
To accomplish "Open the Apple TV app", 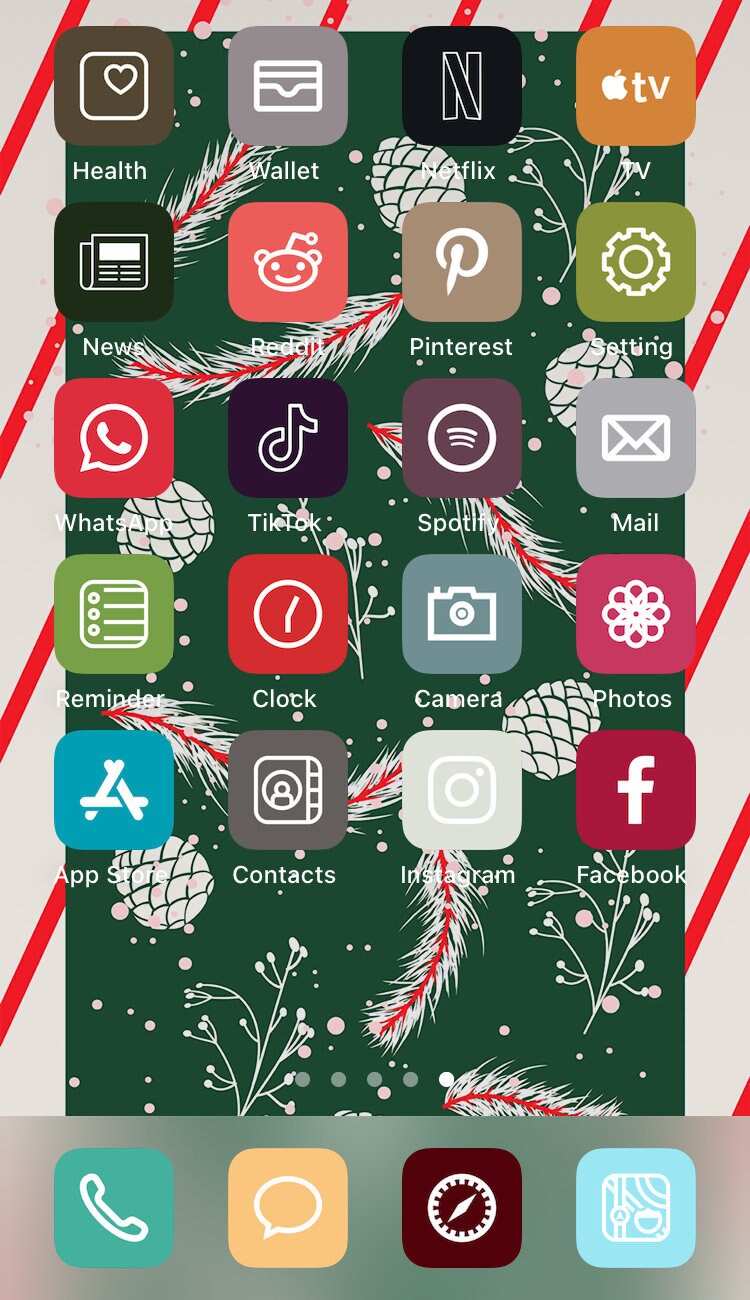I will (x=636, y=86).
